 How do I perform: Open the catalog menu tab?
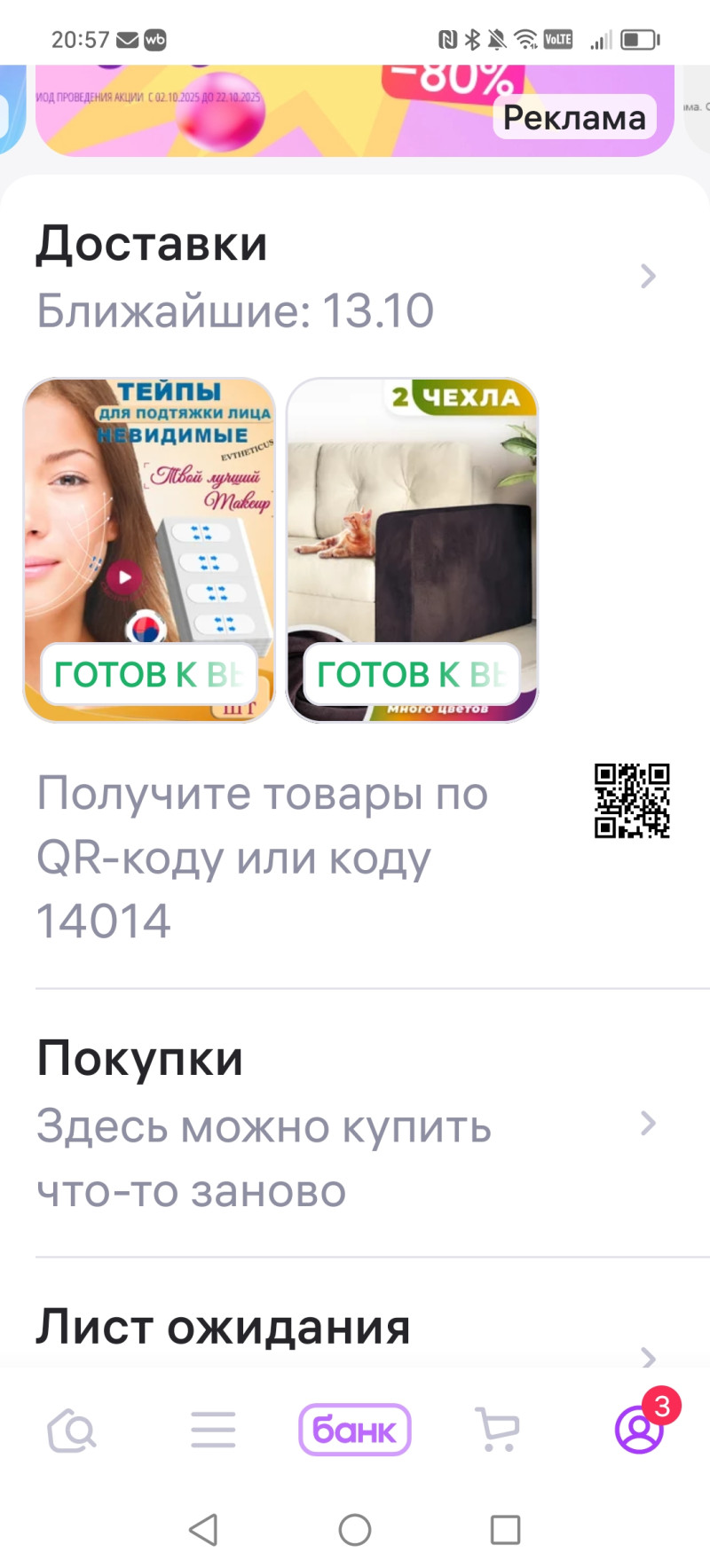click(x=213, y=1430)
